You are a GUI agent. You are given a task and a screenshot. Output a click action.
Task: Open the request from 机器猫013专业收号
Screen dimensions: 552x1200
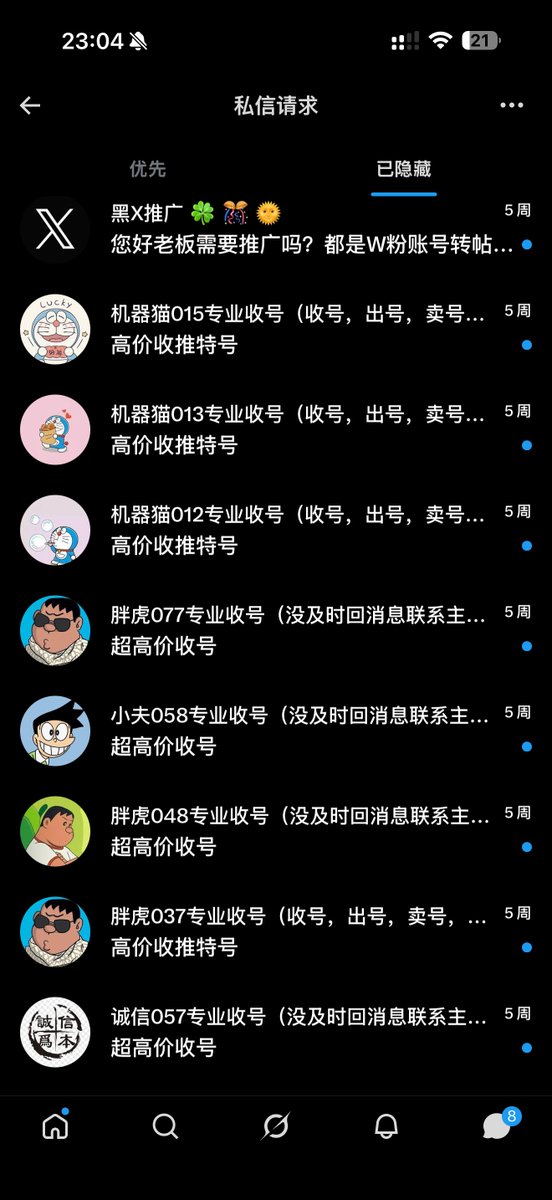point(276,429)
